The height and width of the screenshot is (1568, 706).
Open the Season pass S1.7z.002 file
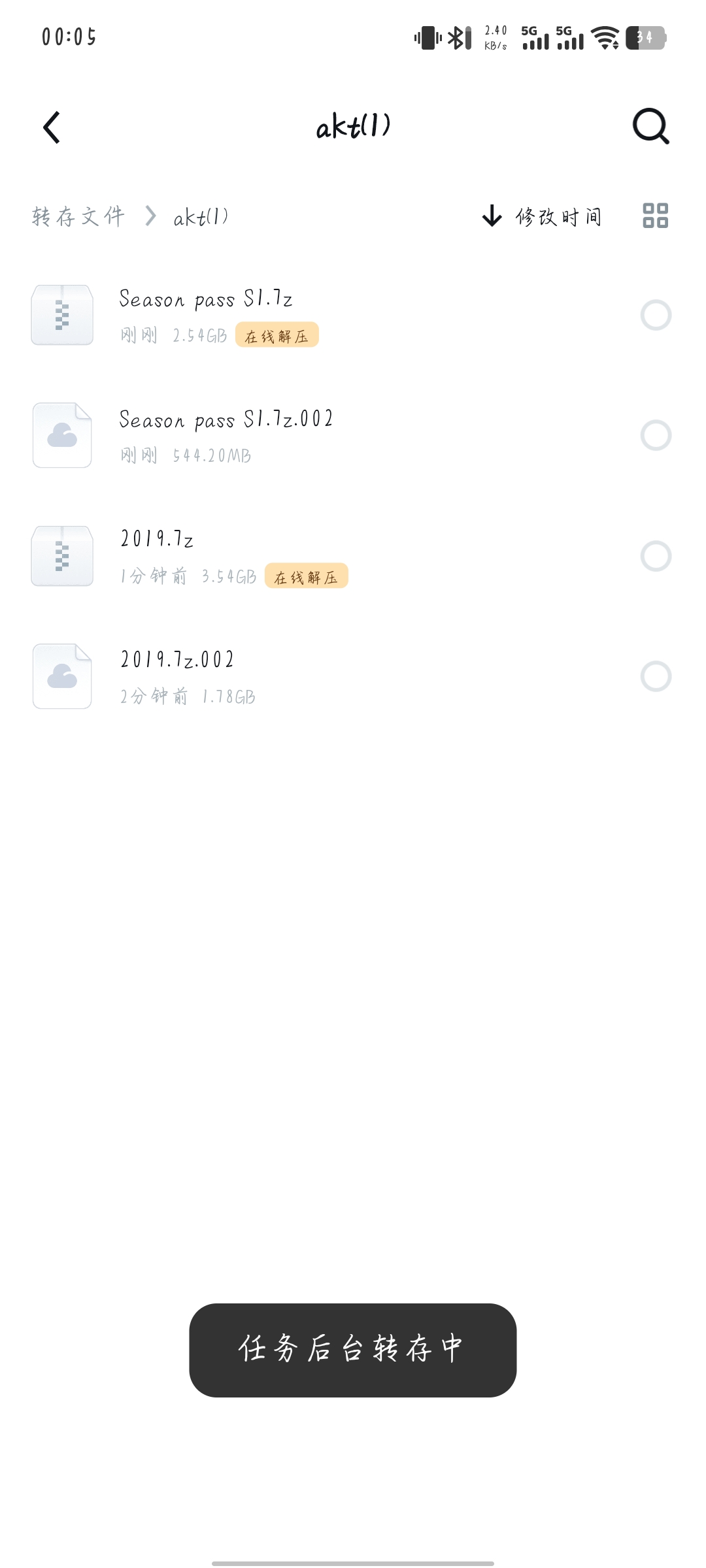click(x=226, y=419)
